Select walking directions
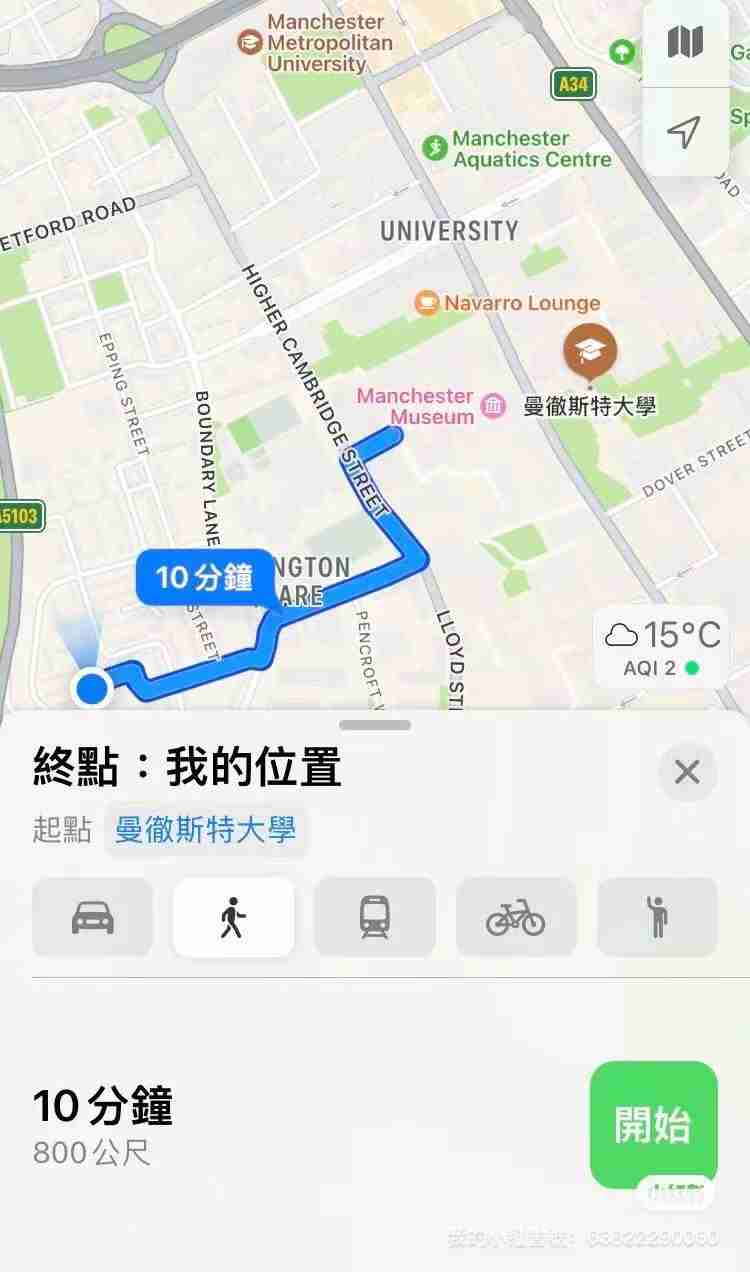The image size is (750, 1272). [233, 917]
